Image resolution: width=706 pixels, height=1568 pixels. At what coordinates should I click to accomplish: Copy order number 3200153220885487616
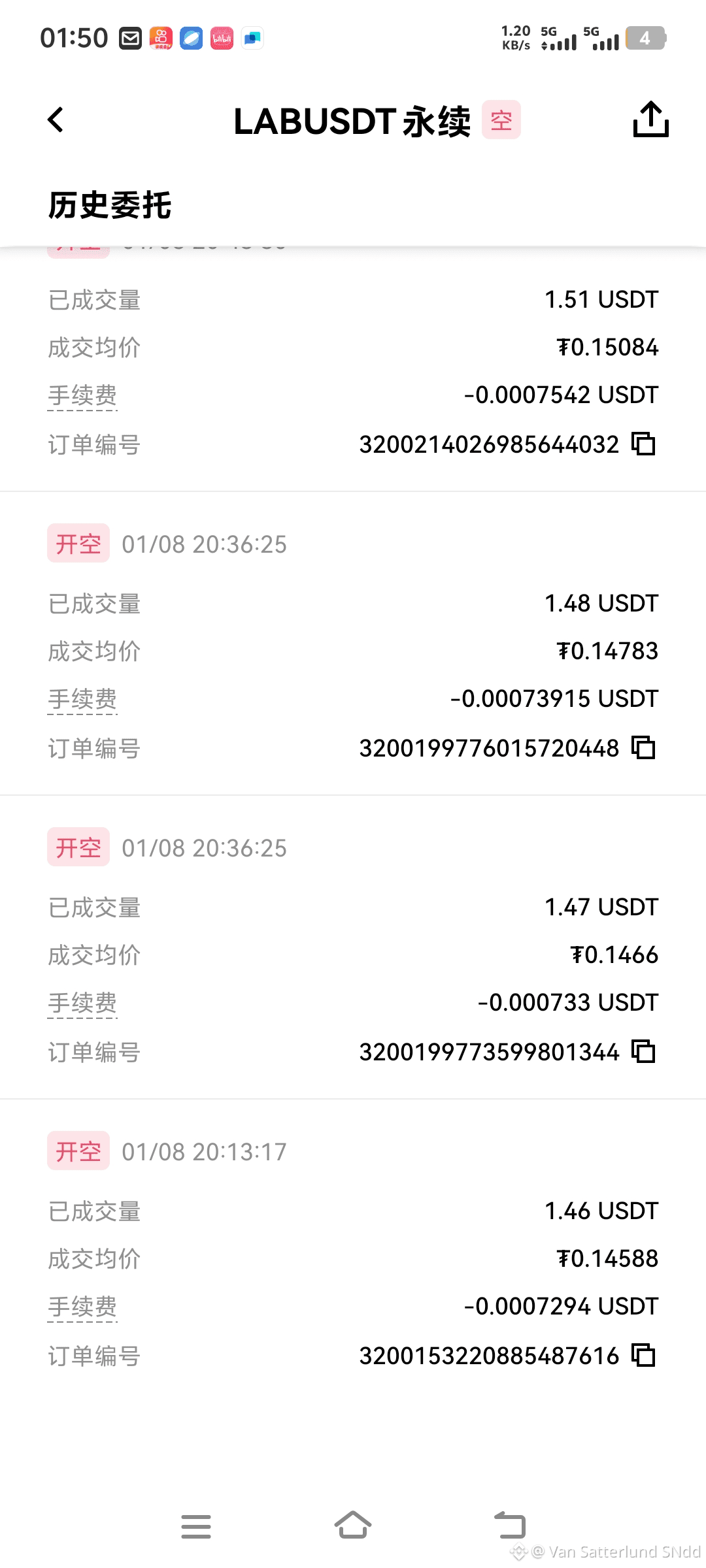644,1356
